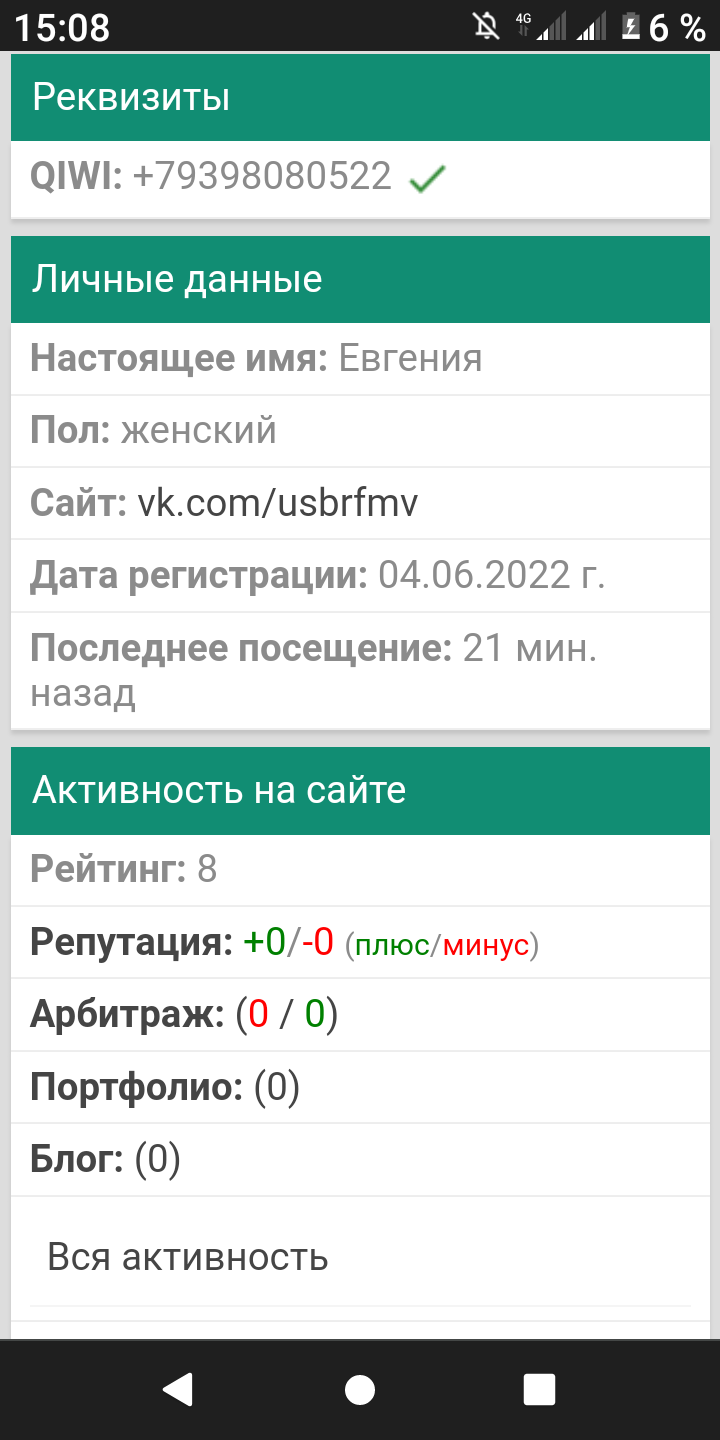Go back with the system back button
Screen dimensions: 720x1440
click(178, 1389)
